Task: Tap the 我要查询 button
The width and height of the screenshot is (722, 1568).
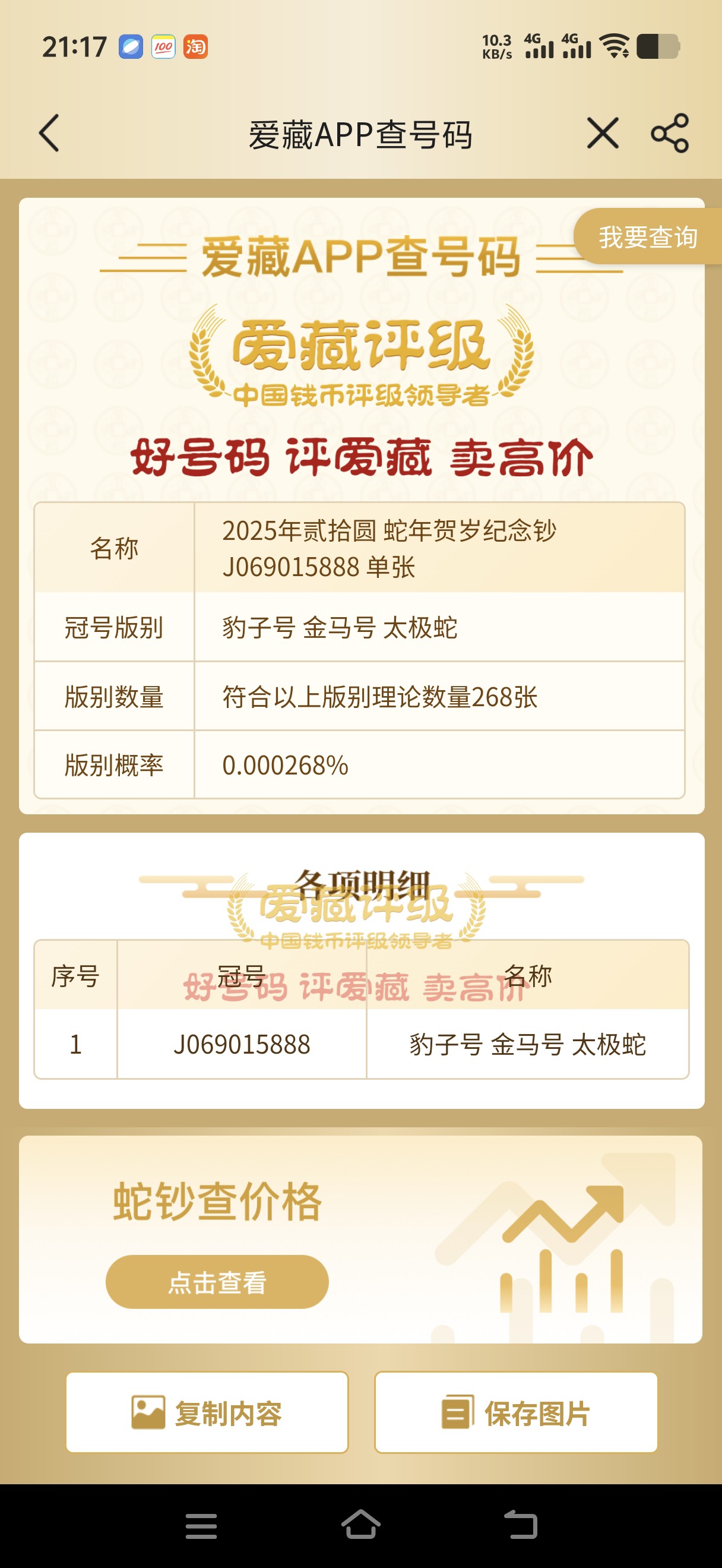Action: [648, 237]
